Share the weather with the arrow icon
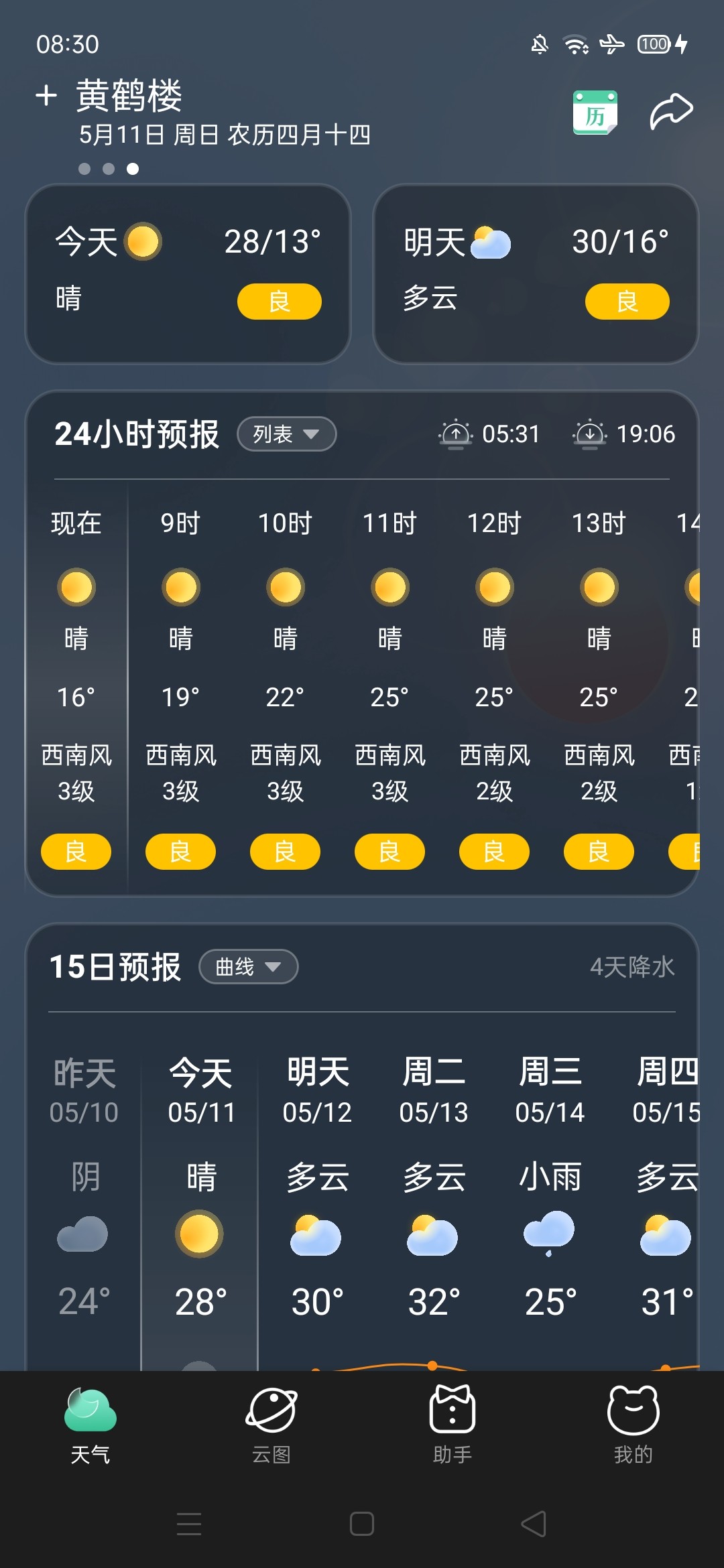The width and height of the screenshot is (724, 1568). (x=671, y=111)
